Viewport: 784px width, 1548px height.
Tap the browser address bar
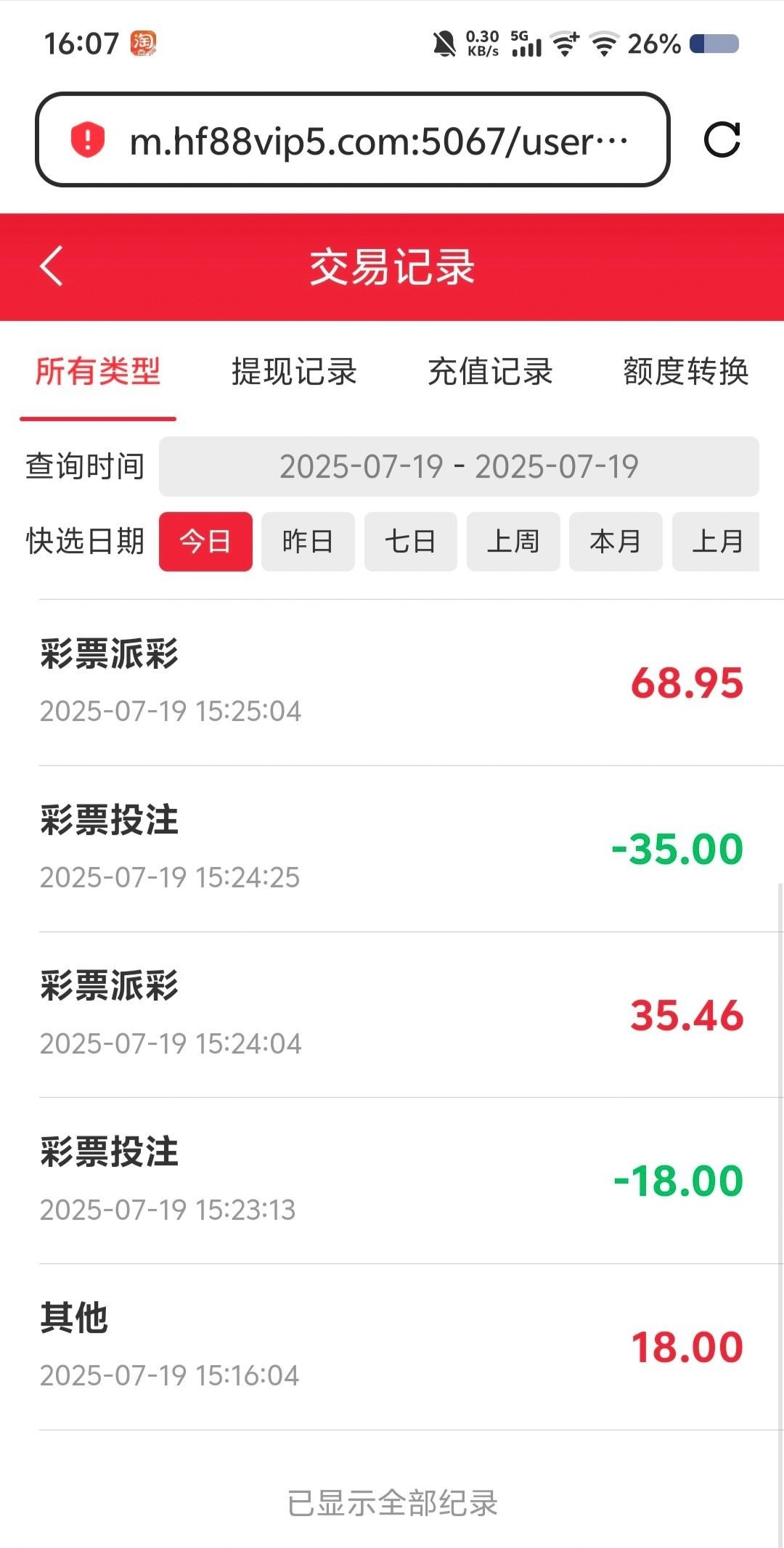point(377,140)
